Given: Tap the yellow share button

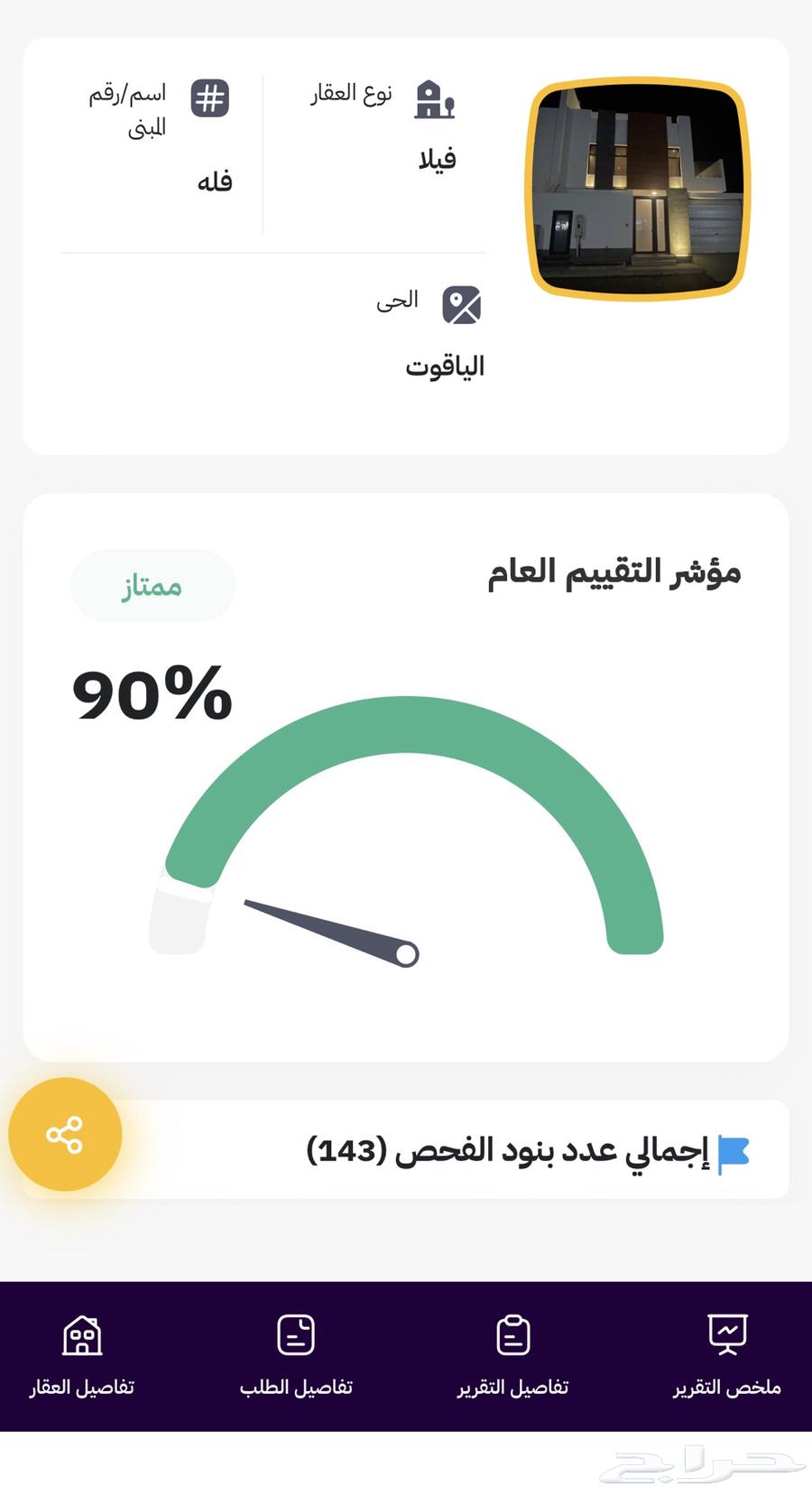Looking at the screenshot, I should (64, 1135).
